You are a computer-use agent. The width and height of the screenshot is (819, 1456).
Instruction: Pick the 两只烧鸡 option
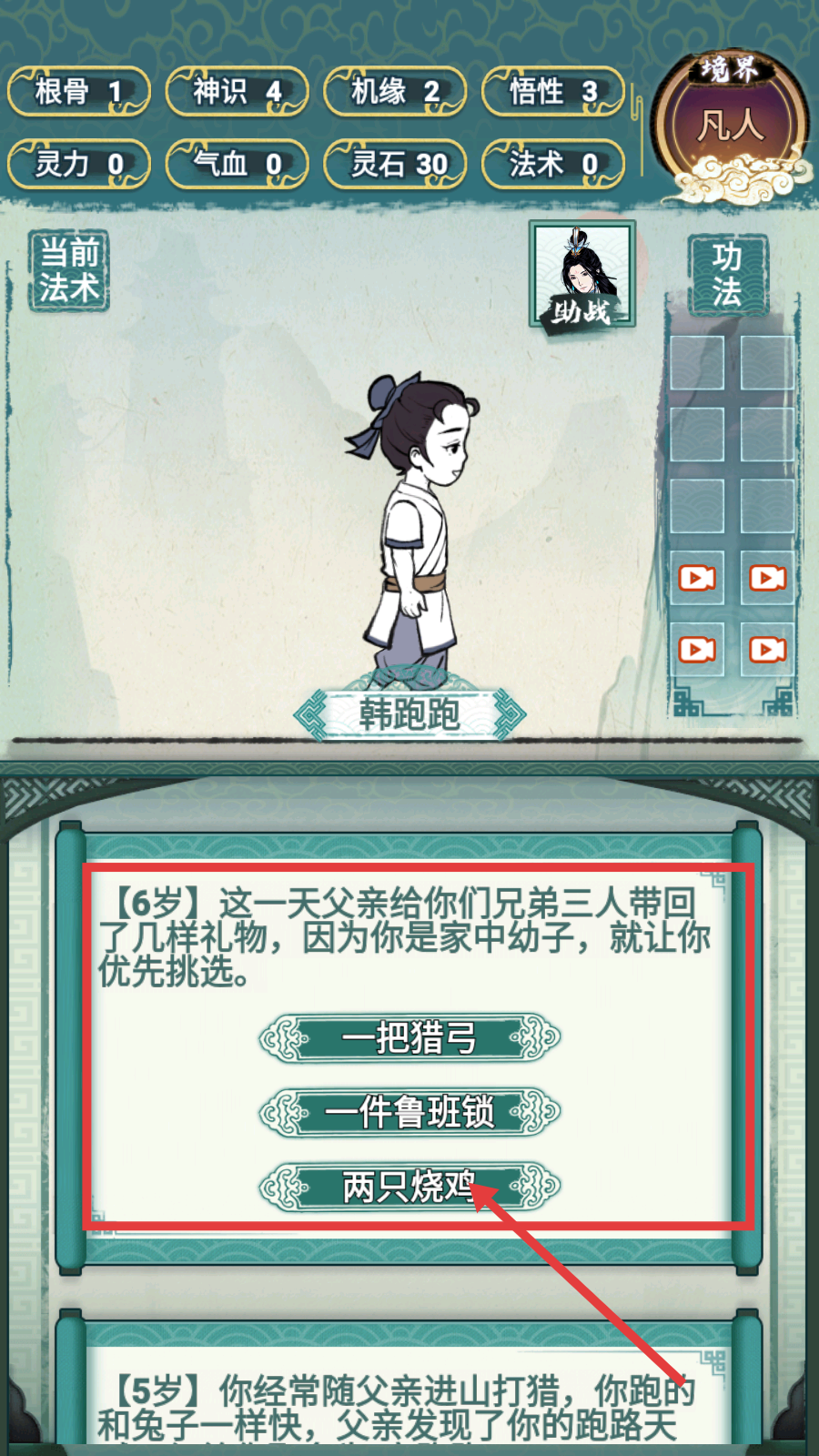pos(409,1187)
